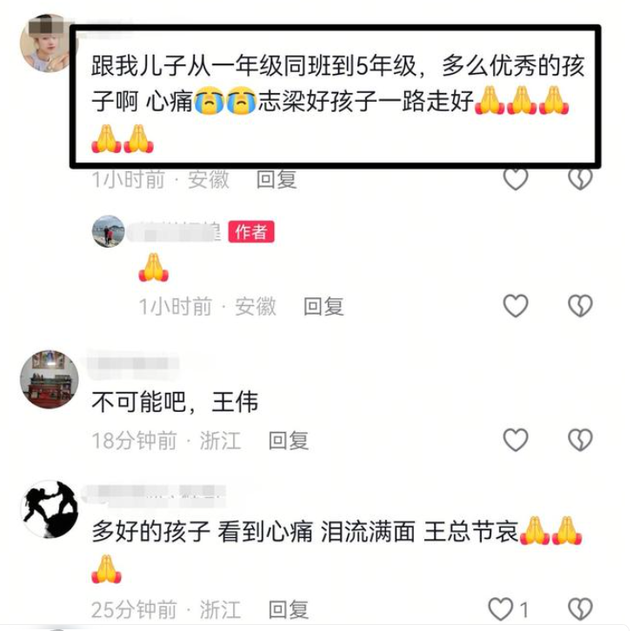Open the author's profile picture
This screenshot has width=640, height=631.
coord(108,231)
